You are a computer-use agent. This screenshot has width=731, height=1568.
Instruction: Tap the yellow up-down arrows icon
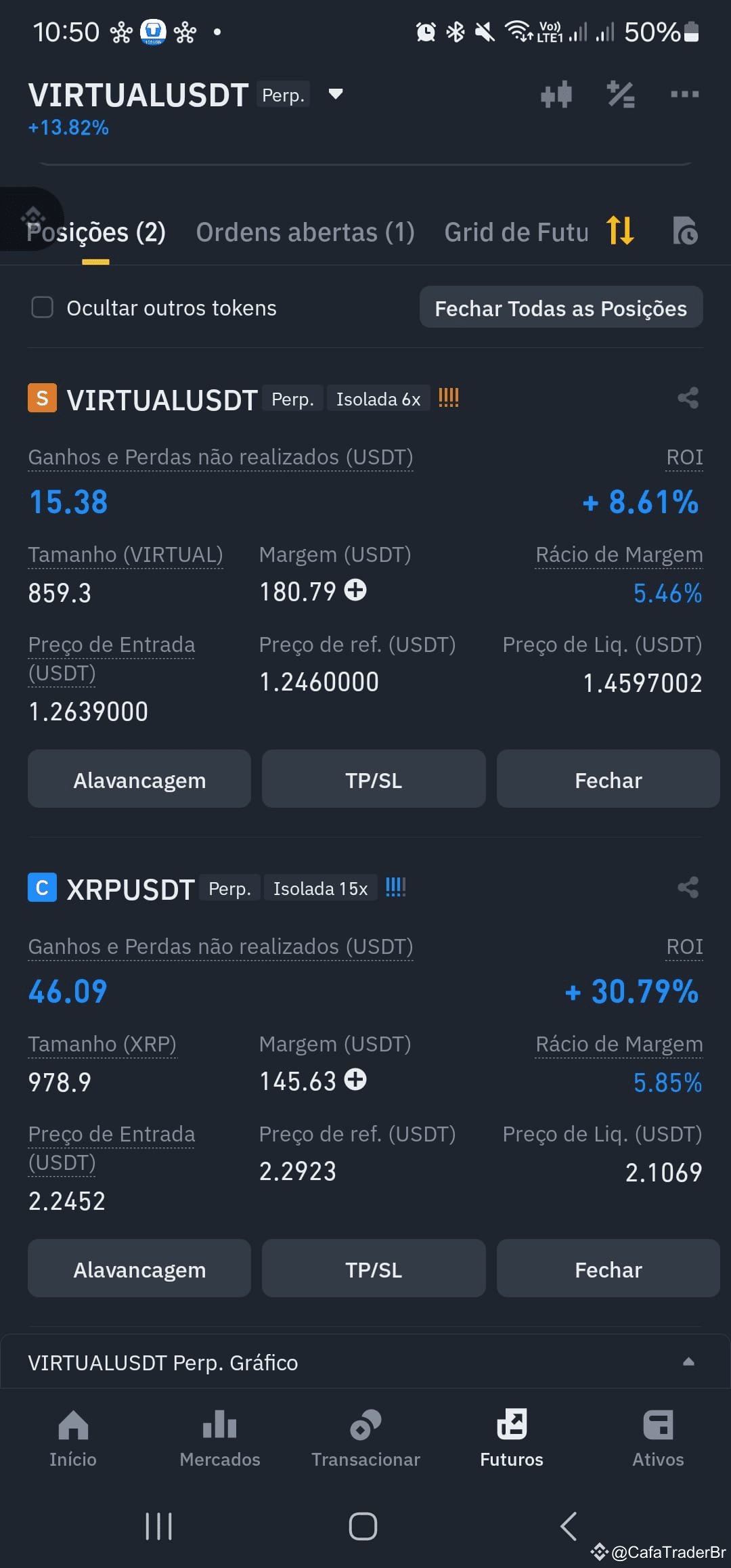coord(620,231)
